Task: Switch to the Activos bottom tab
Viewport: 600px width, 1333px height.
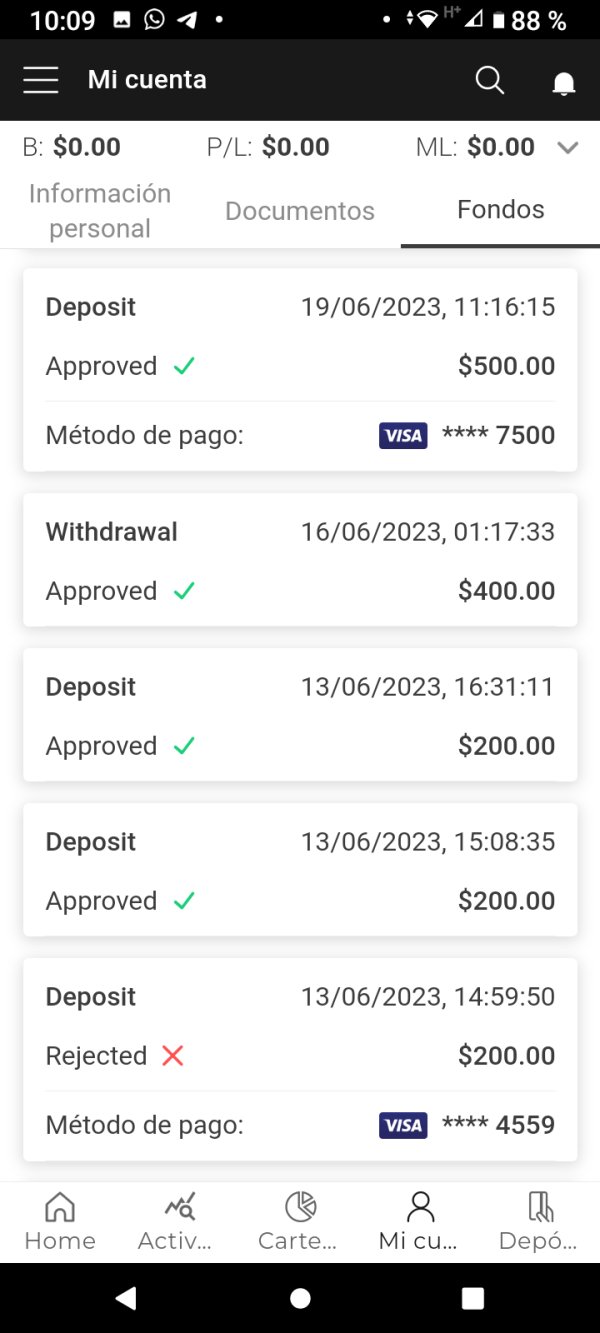Action: 180,1222
